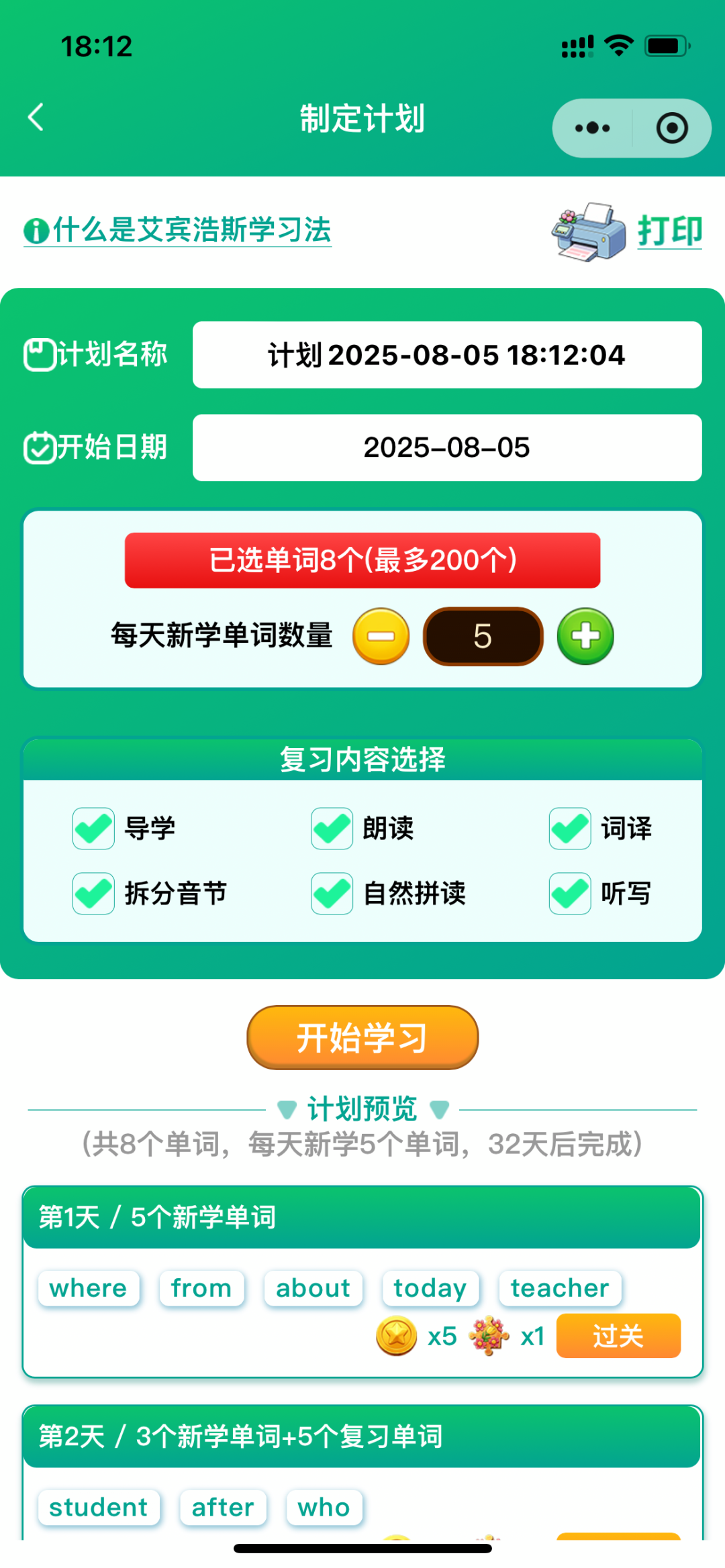Expand the 第1天 plan card

362,1216
